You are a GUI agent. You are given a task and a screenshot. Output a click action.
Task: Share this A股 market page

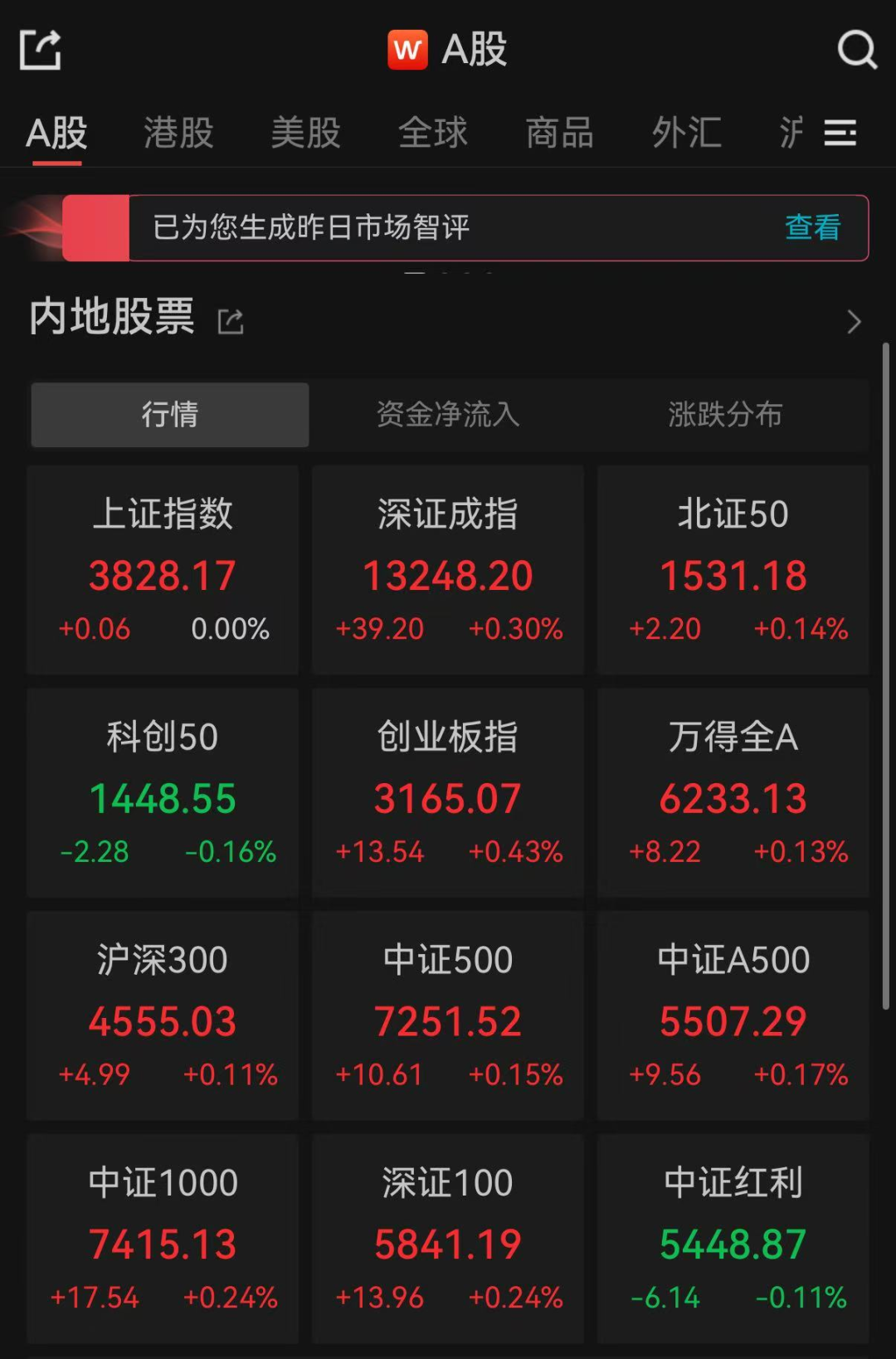tap(40, 50)
